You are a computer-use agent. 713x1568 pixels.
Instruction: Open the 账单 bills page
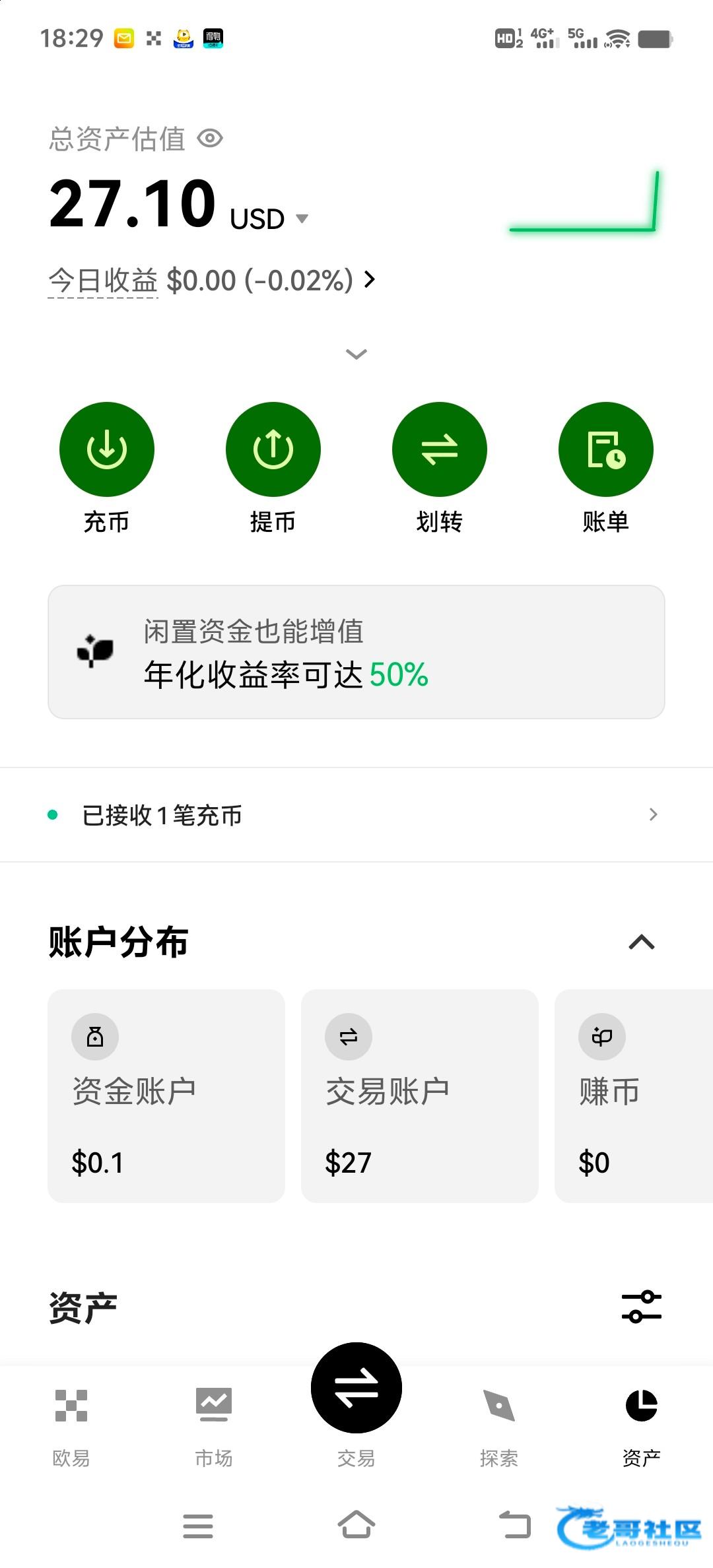coord(605,449)
